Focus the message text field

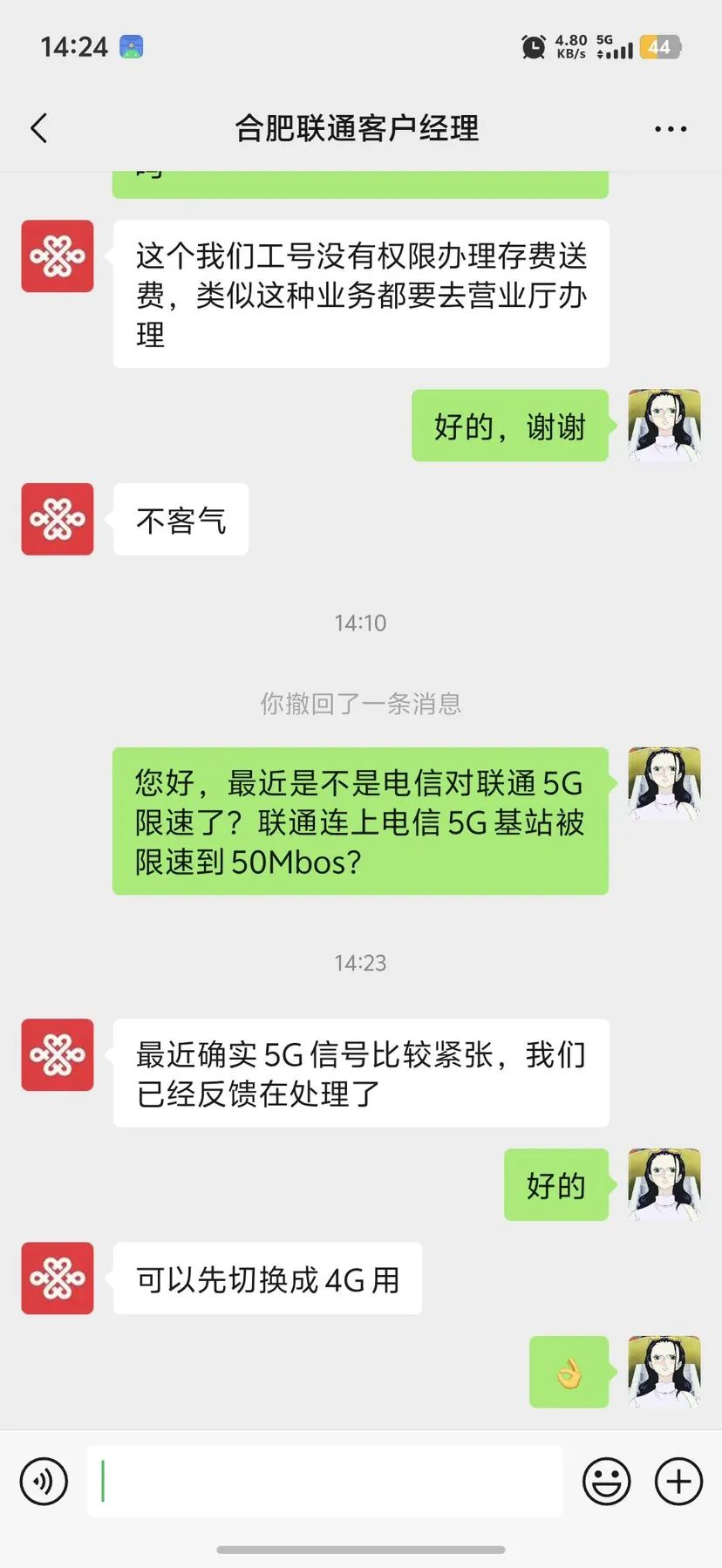pos(324,1481)
